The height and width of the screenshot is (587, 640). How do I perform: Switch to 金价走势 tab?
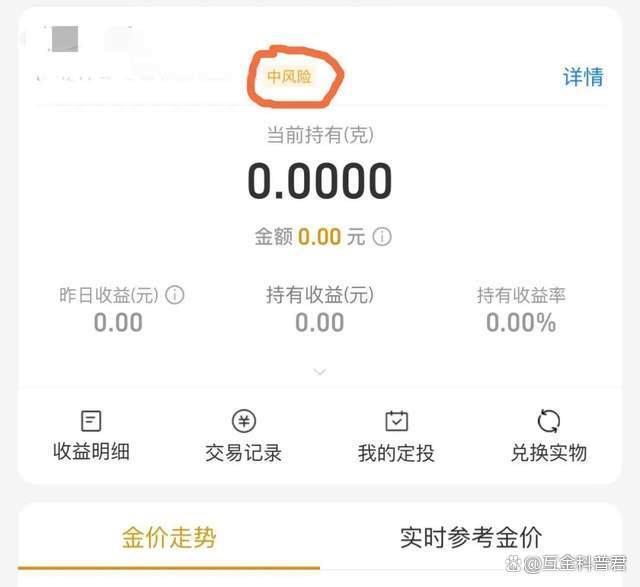(x=168, y=537)
